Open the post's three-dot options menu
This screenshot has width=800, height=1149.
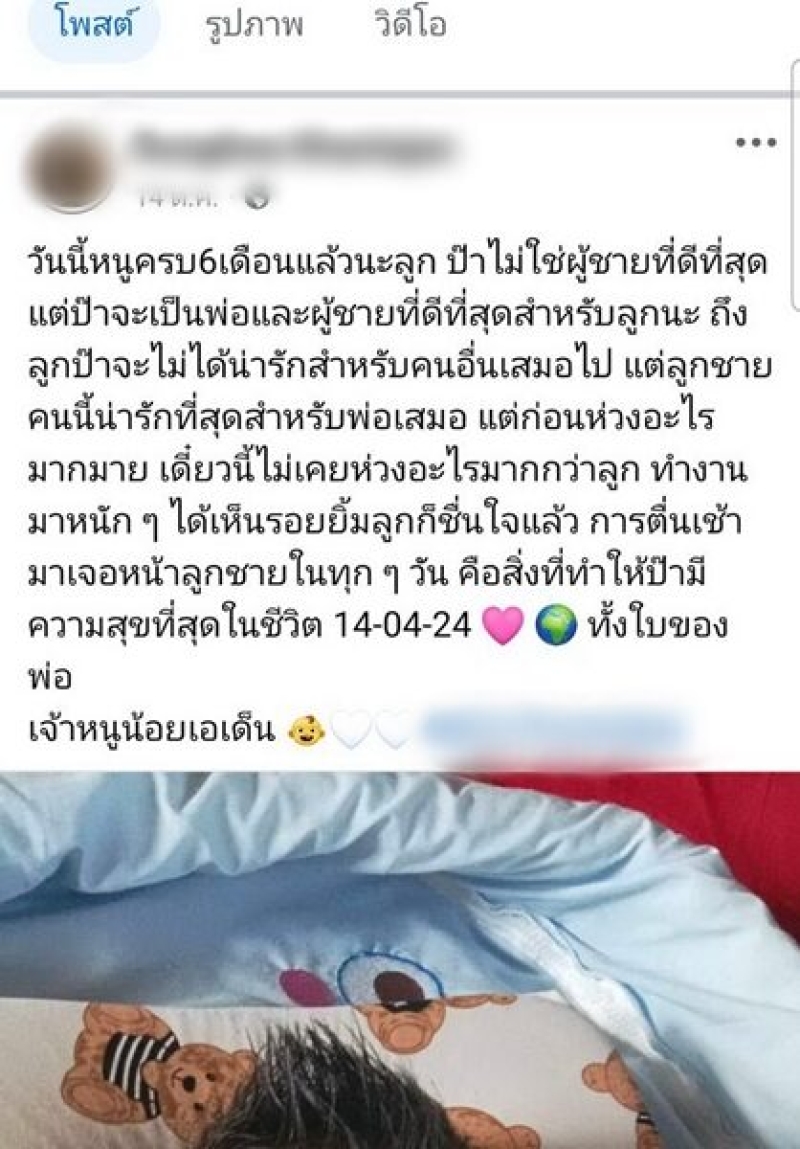tap(755, 143)
